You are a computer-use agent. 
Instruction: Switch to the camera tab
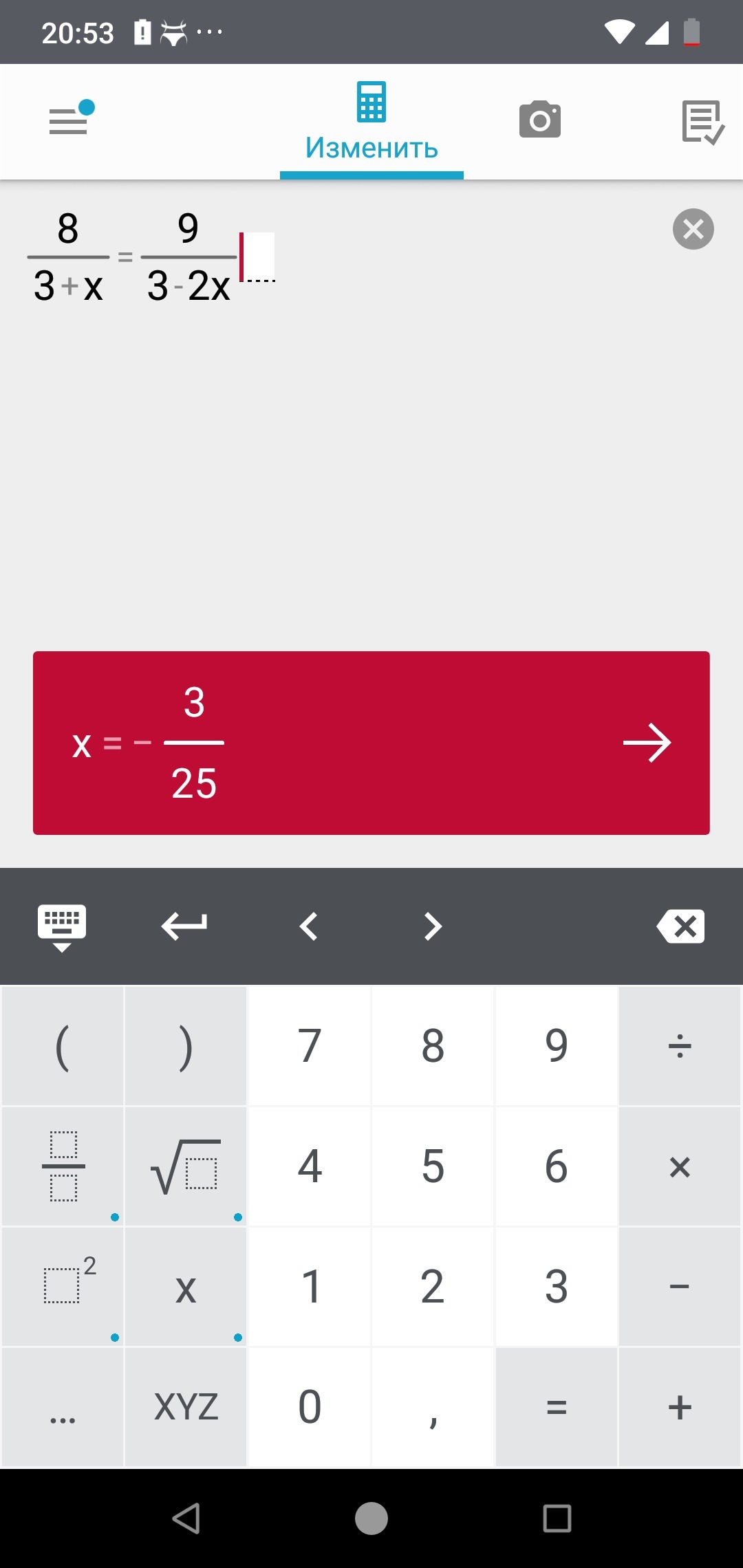coord(540,120)
